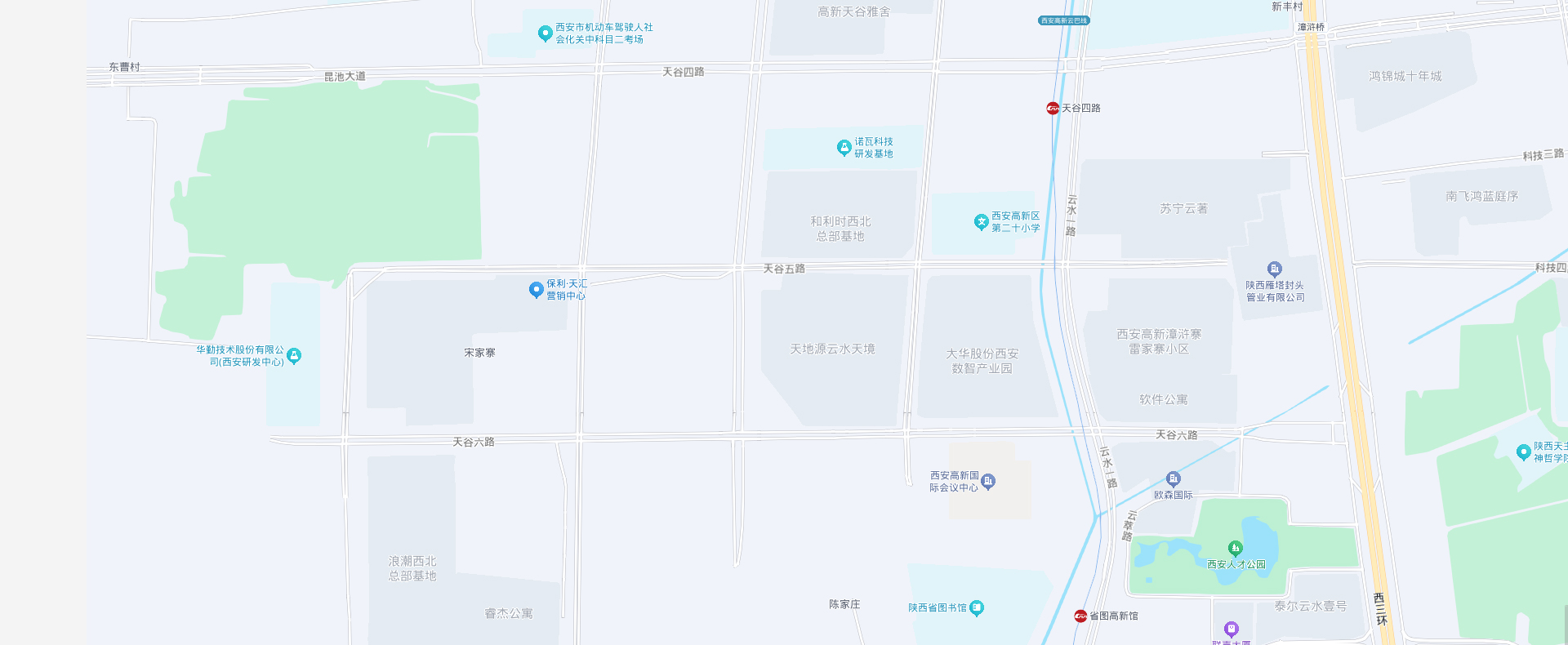Tap the 陕西雁塔封头管业有限公司 marker
This screenshot has width=1568, height=645.
point(1274,269)
